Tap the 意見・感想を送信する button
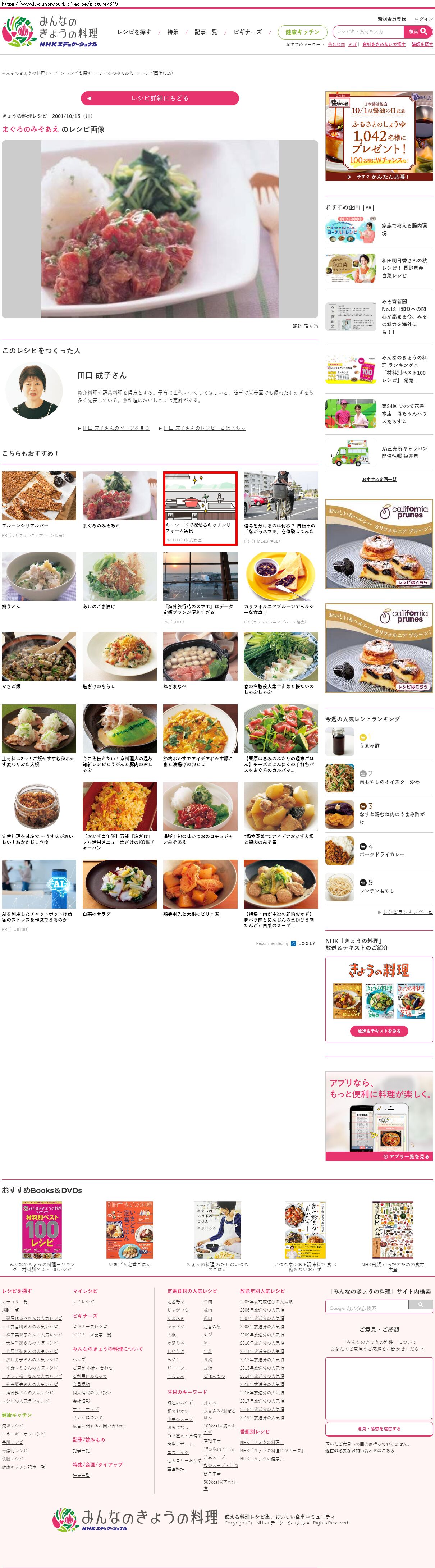 (379, 1428)
